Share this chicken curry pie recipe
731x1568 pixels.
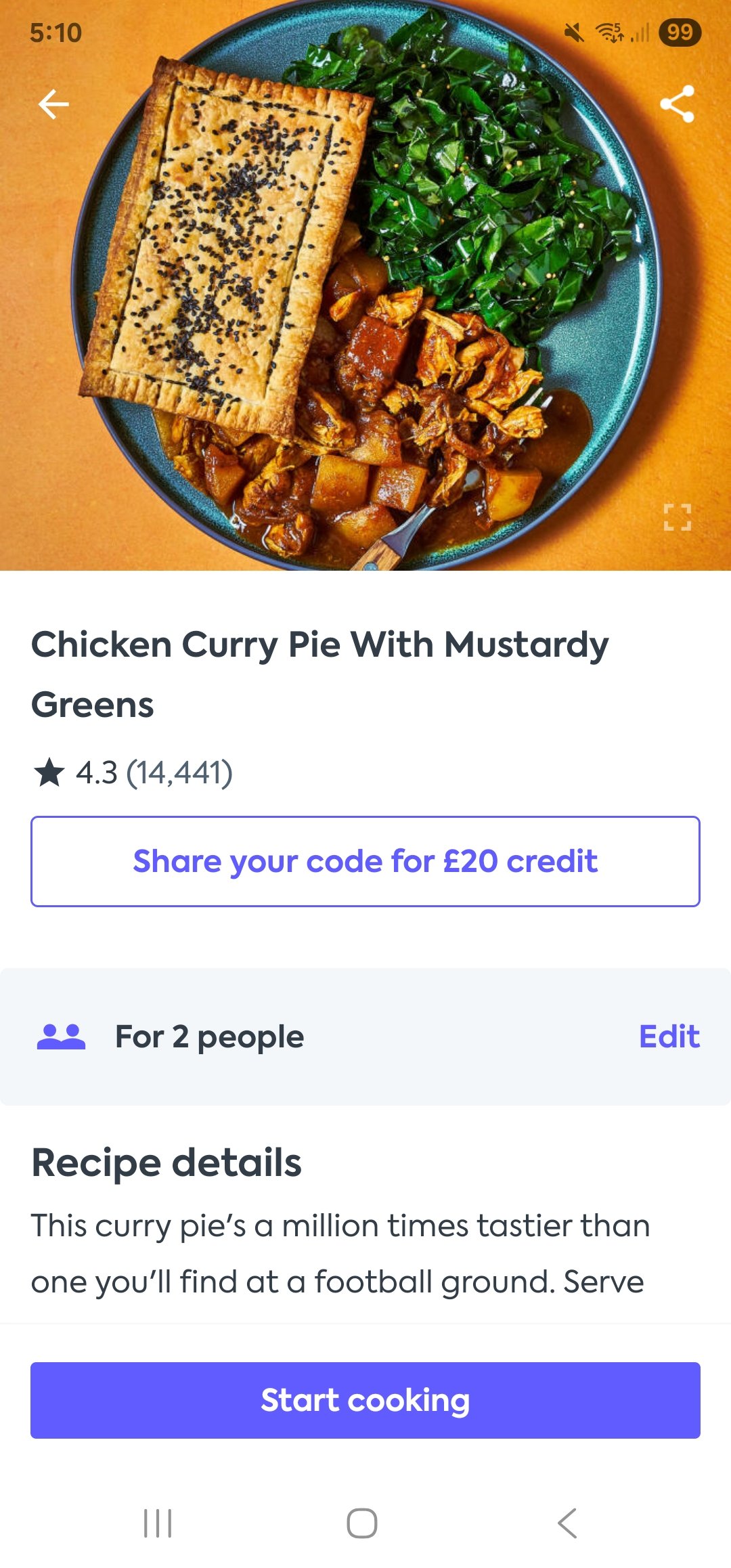[x=677, y=104]
